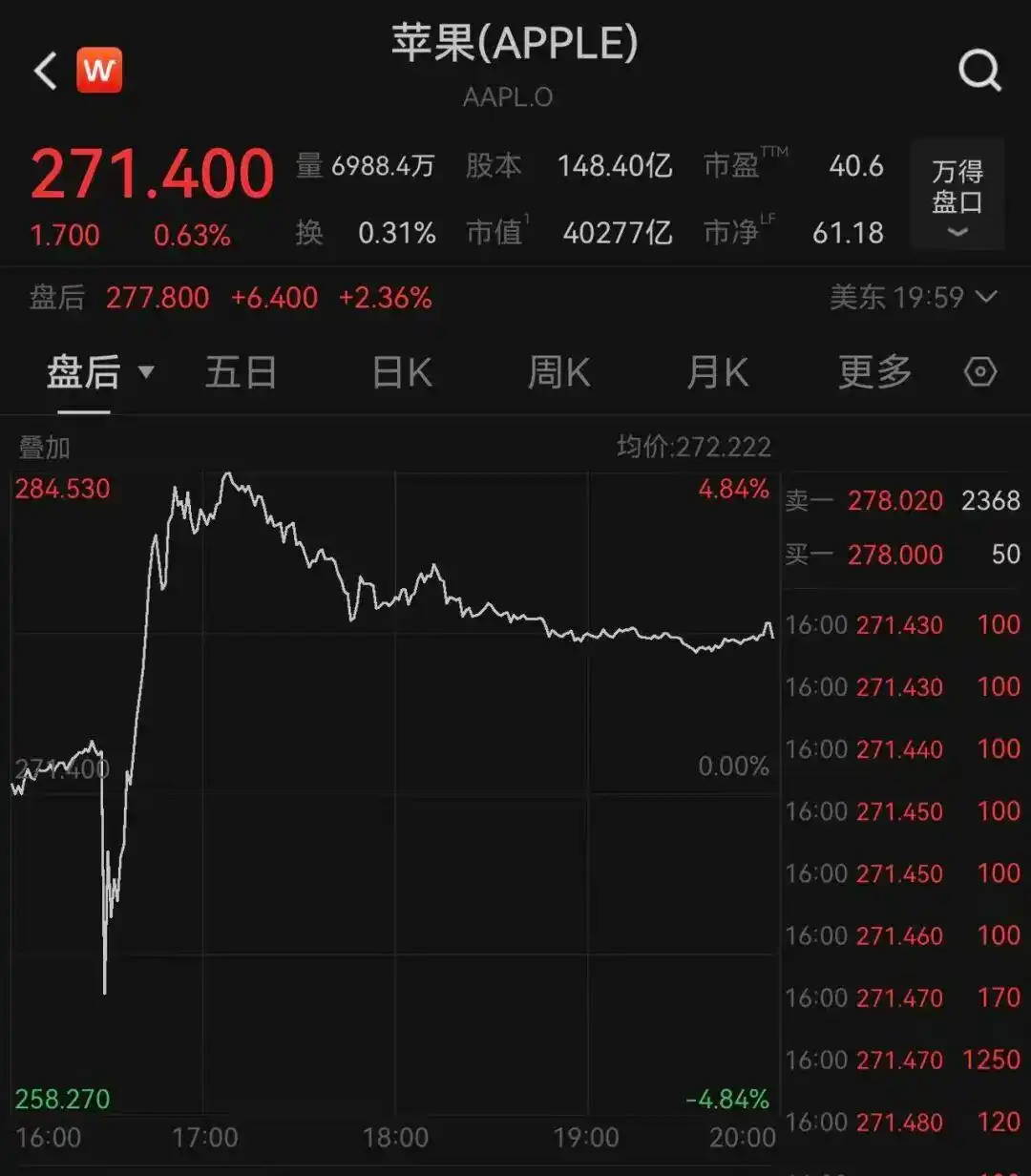Expand the 万得盘口 panel chevron
The height and width of the screenshot is (1176, 1031).
pyautogui.click(x=956, y=232)
